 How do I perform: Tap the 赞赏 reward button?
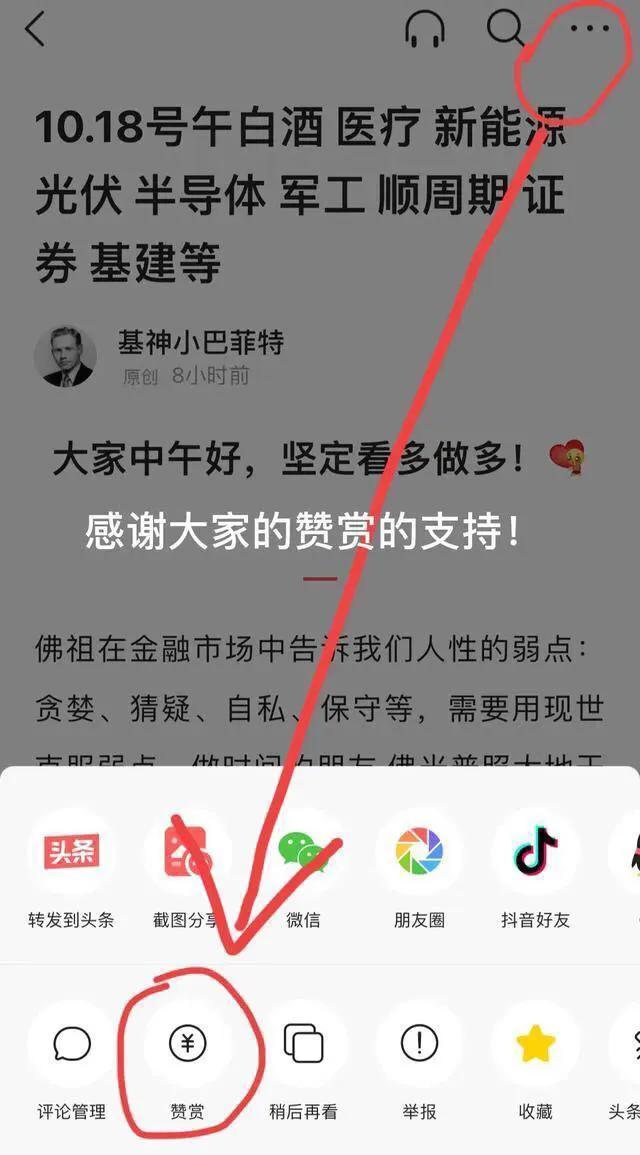pos(187,1045)
